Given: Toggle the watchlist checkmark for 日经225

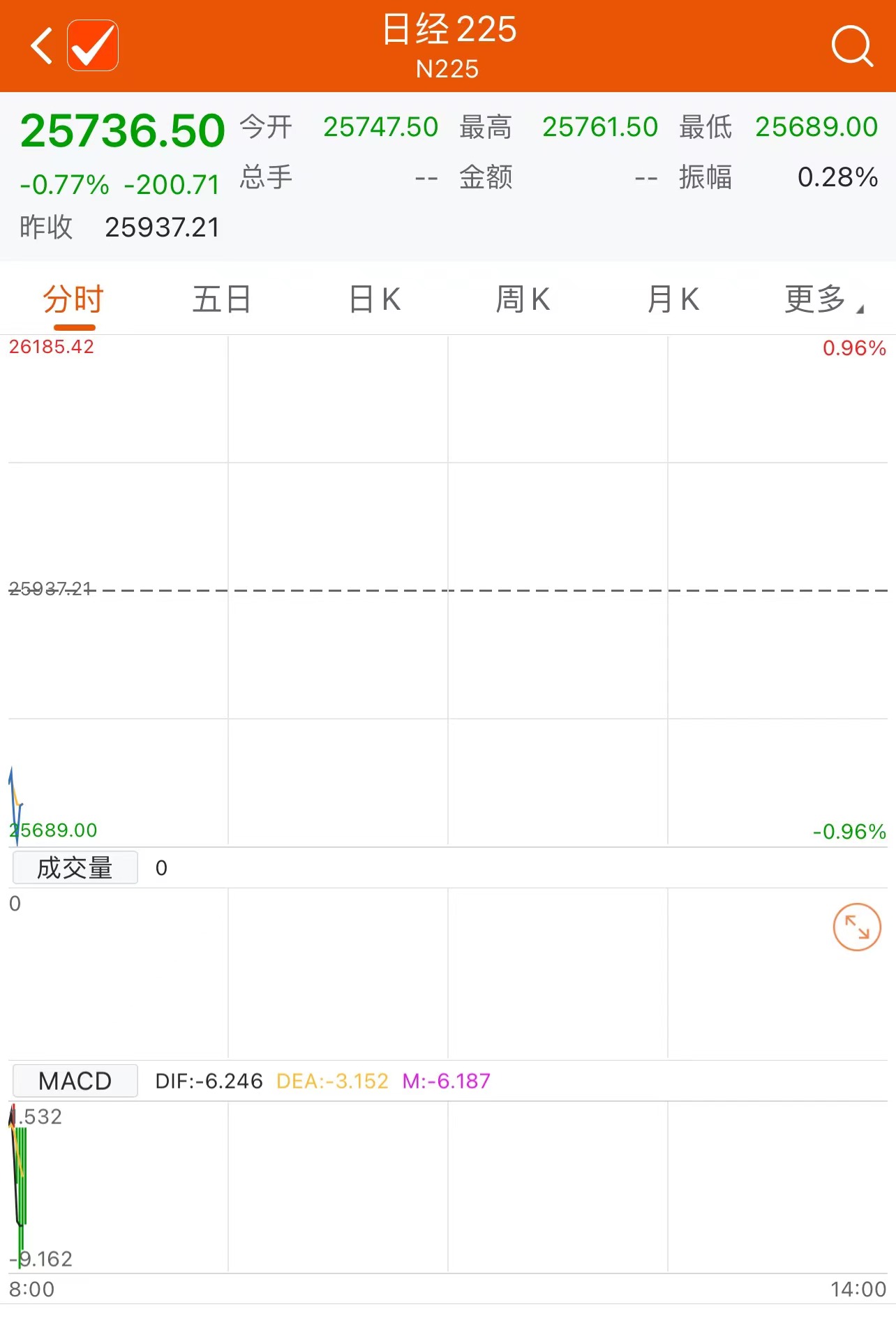Looking at the screenshot, I should point(93,46).
